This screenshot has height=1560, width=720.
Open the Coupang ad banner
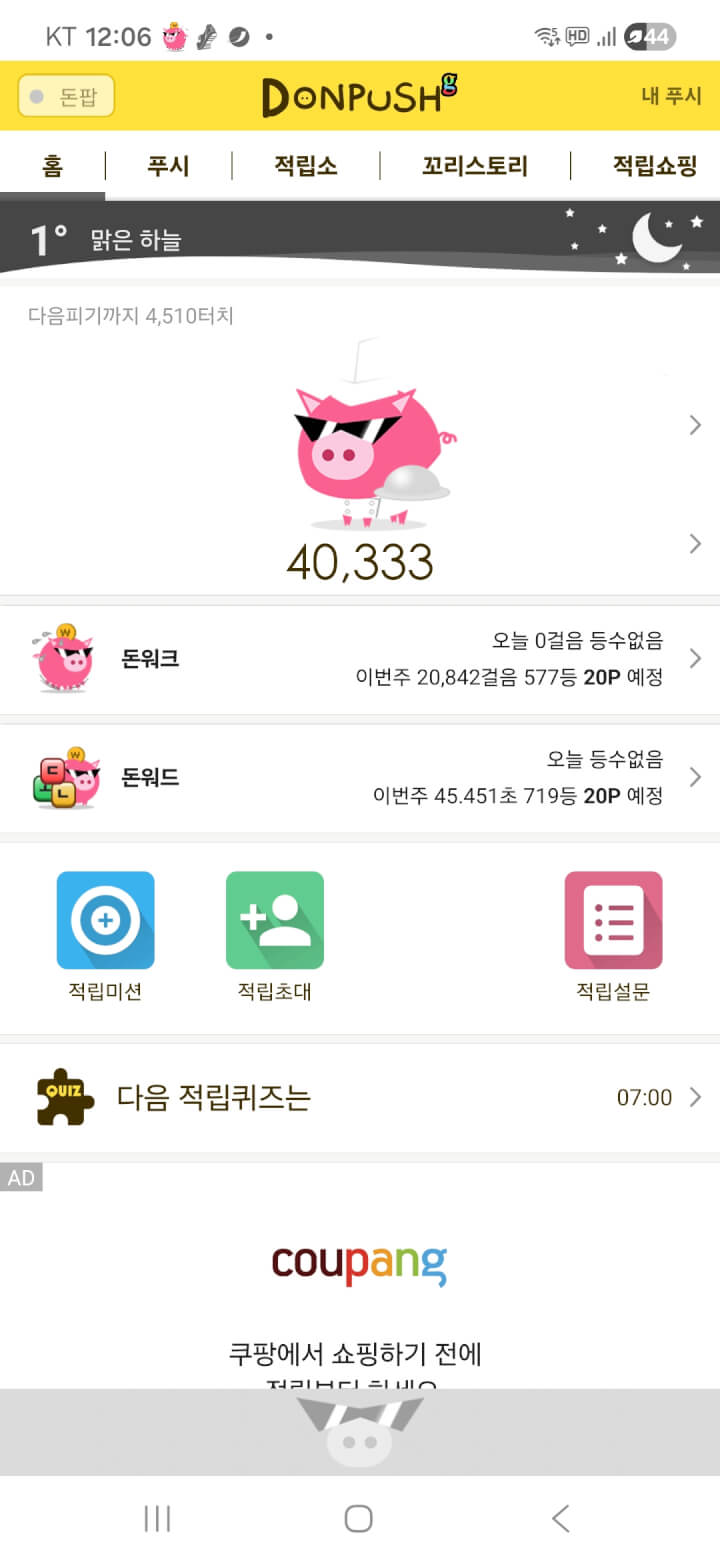point(360,1290)
